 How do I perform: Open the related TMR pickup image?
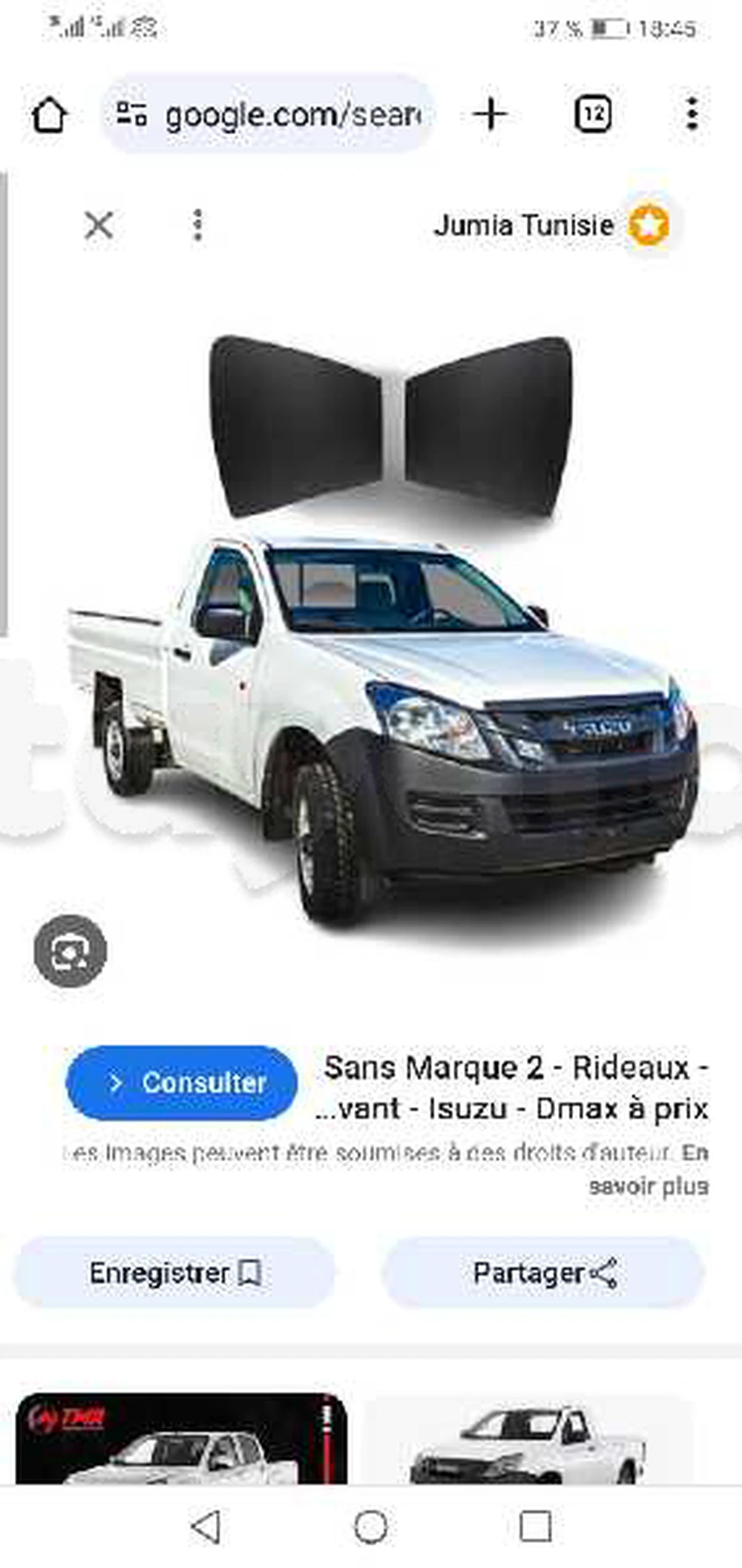coord(181,1440)
